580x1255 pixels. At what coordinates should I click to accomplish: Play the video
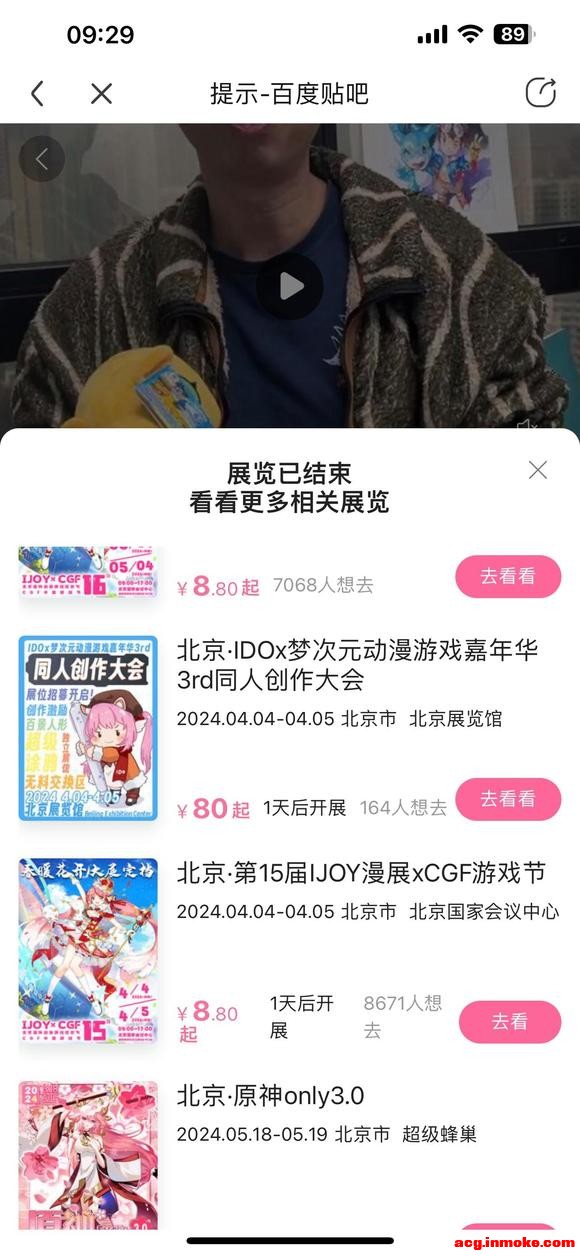(x=290, y=286)
